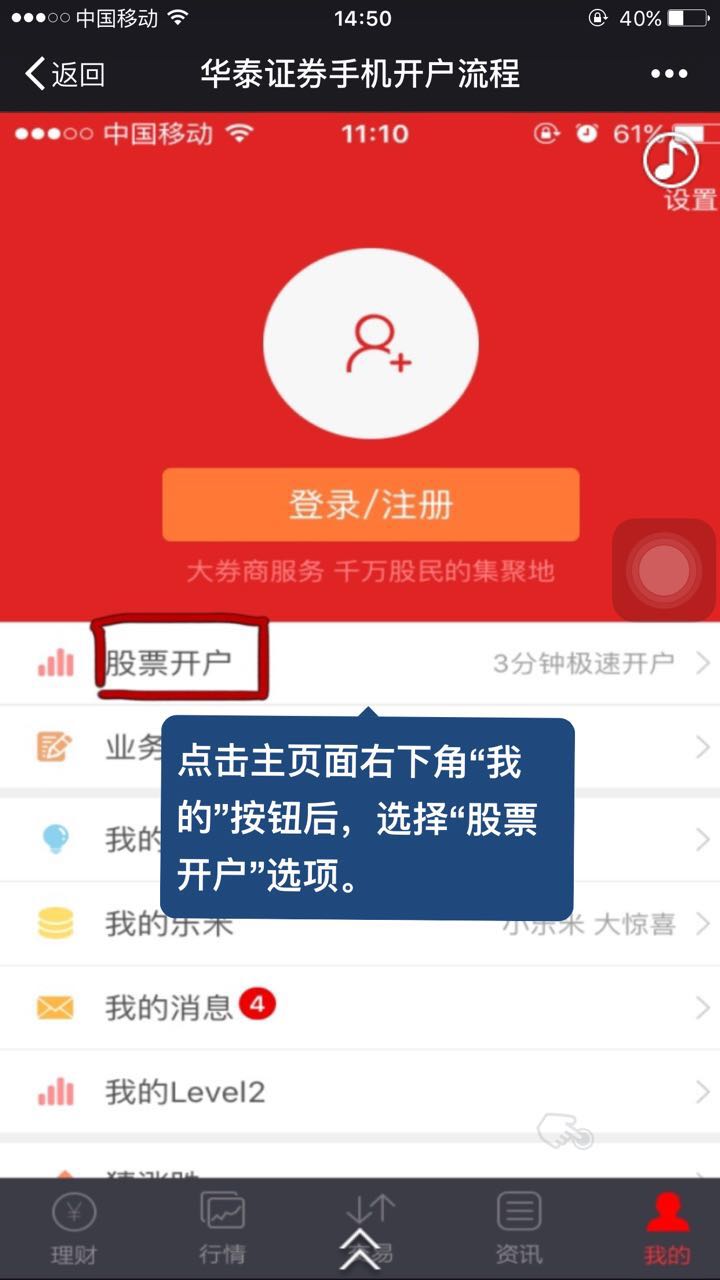Go back using the 返回 button
The height and width of the screenshot is (1280, 720).
tap(65, 74)
